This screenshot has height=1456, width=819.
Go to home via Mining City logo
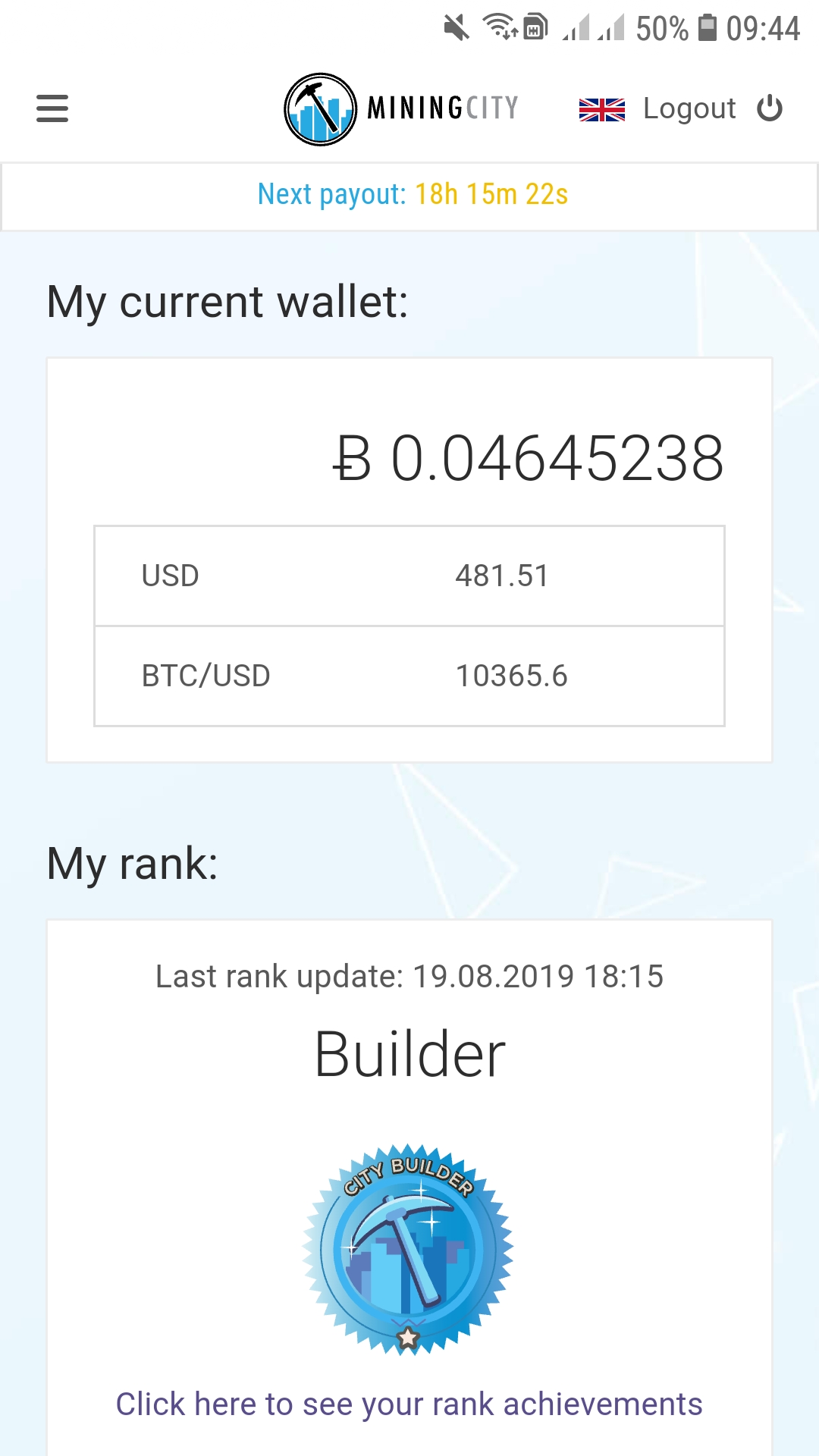coord(401,108)
